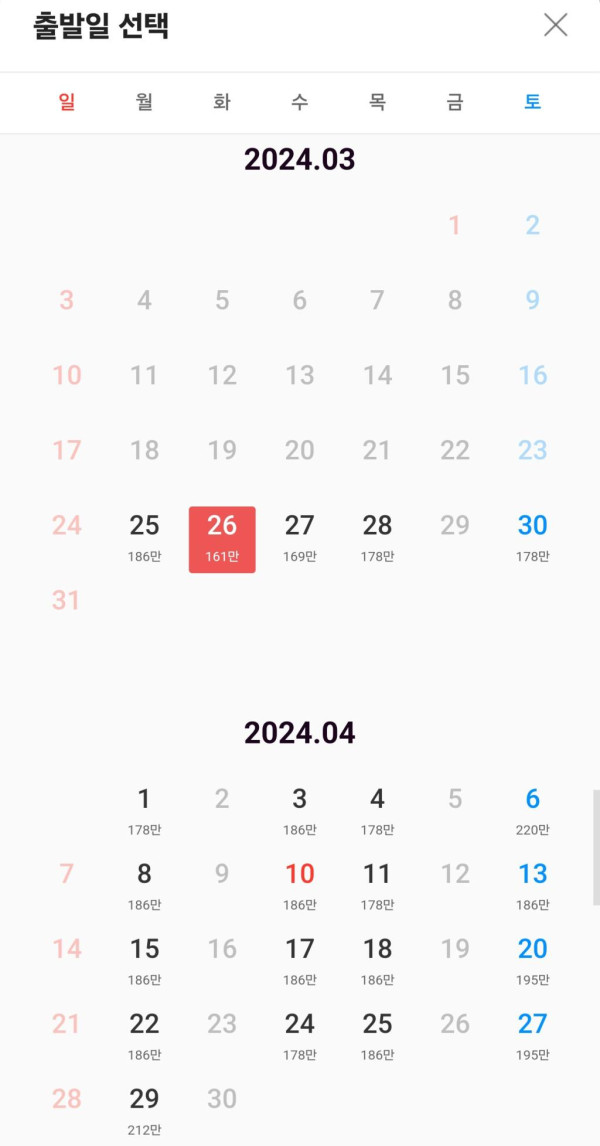Pick March 27 departure at 169만
The width and height of the screenshot is (600, 1146).
click(299, 538)
